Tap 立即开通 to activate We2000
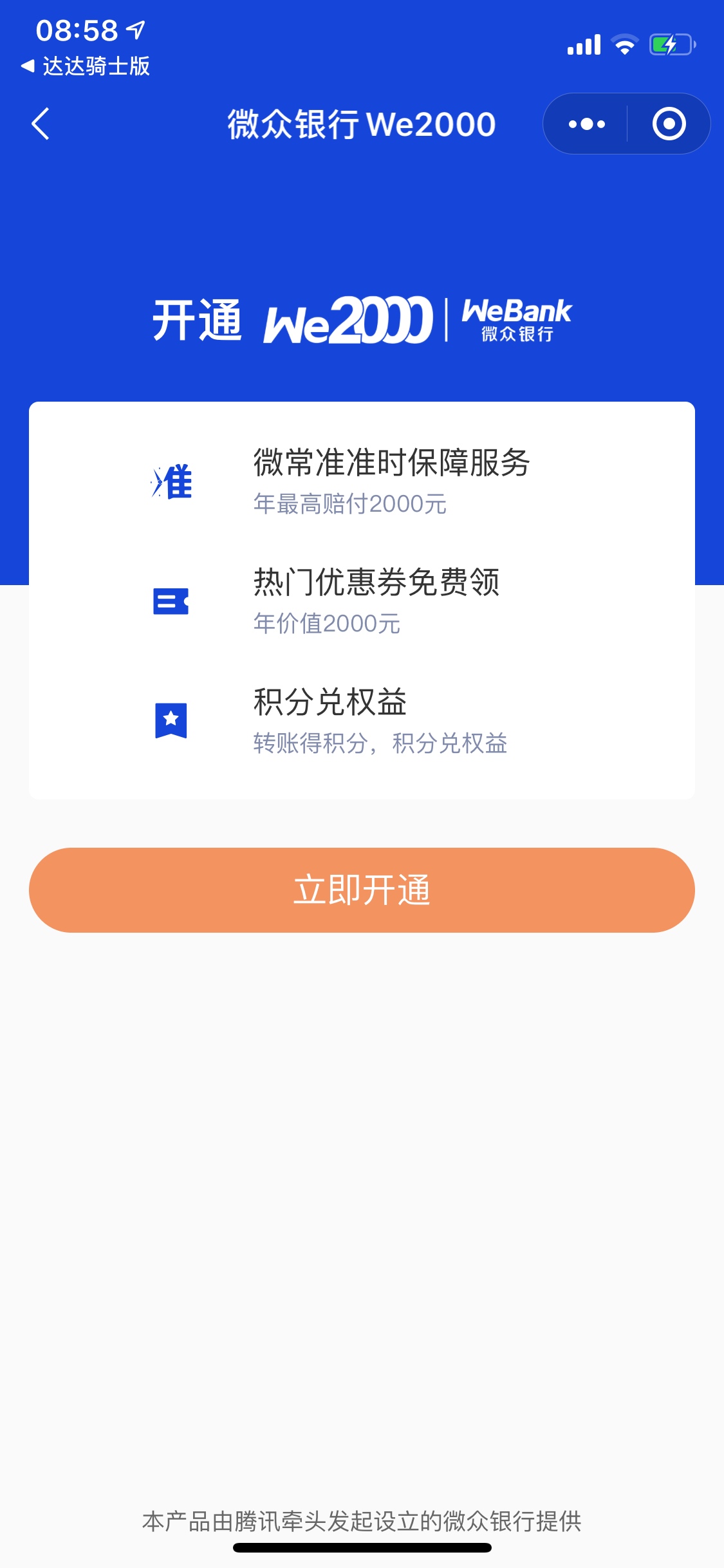The height and width of the screenshot is (1568, 724). (x=362, y=890)
